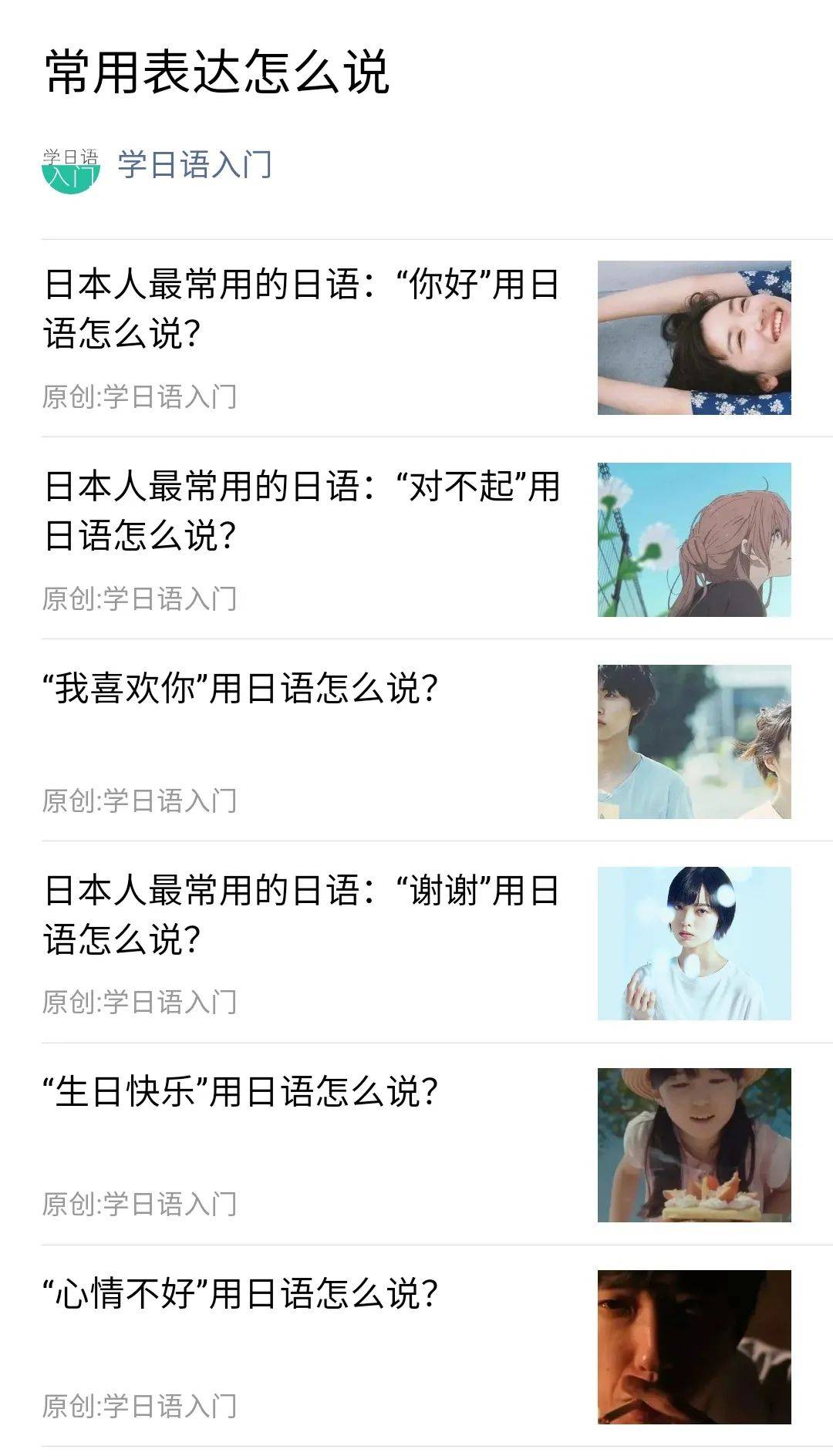833x1456 pixels.
Task: Open “生日快乐”用日语怎么说 article
Action: tap(241, 1092)
